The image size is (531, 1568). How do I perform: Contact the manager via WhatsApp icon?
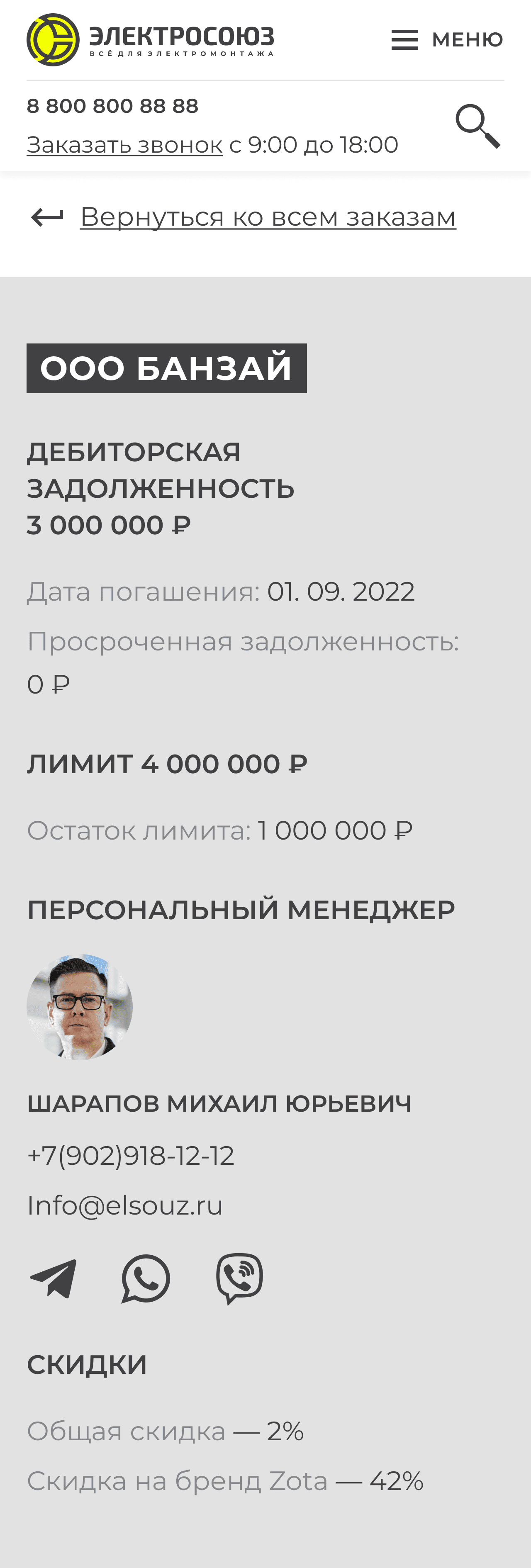point(146,1278)
